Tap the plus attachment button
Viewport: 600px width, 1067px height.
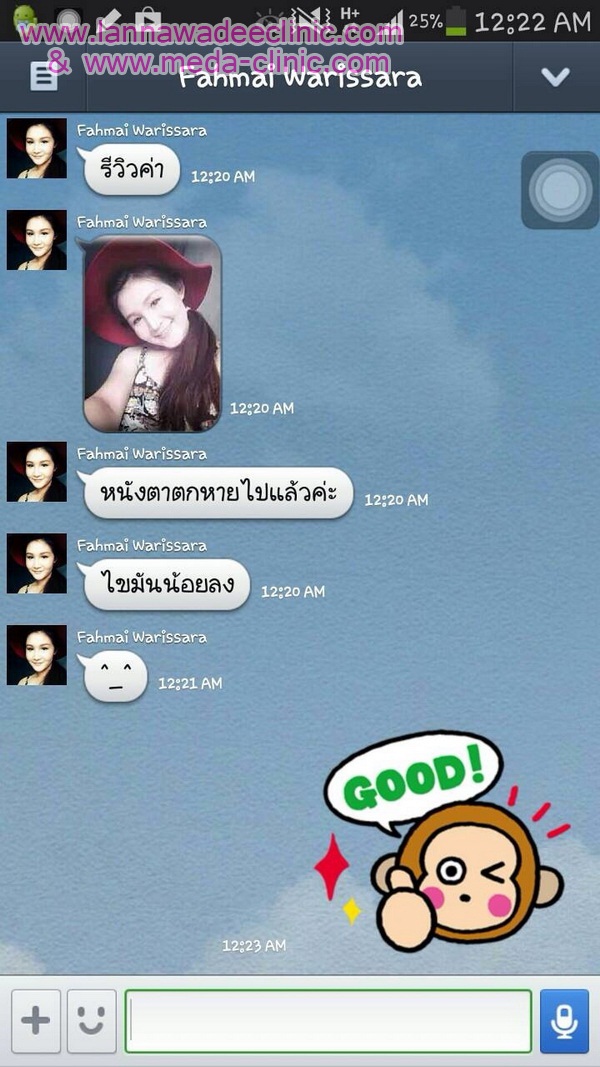[x=36, y=1021]
